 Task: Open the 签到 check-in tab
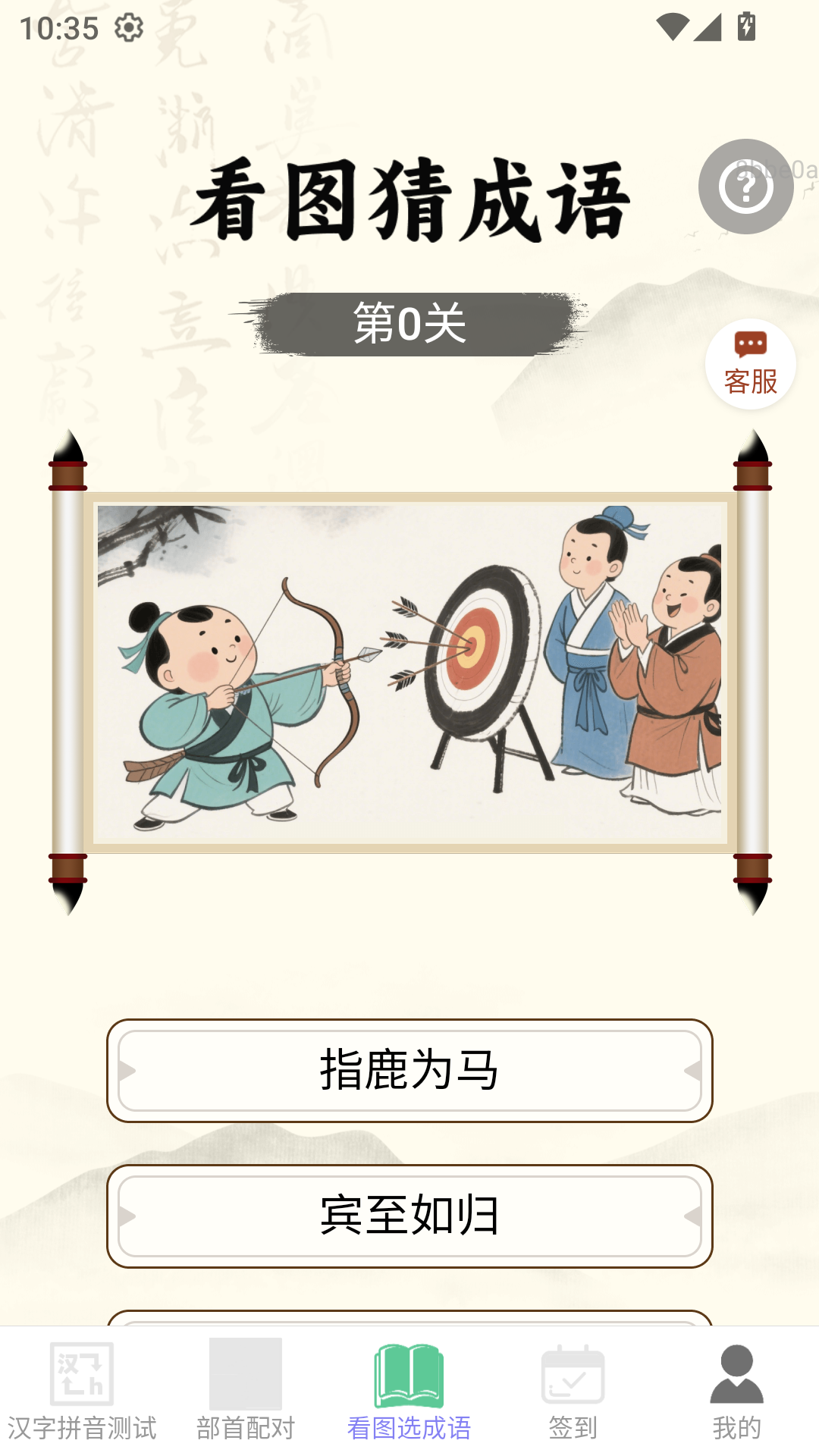click(x=573, y=1391)
